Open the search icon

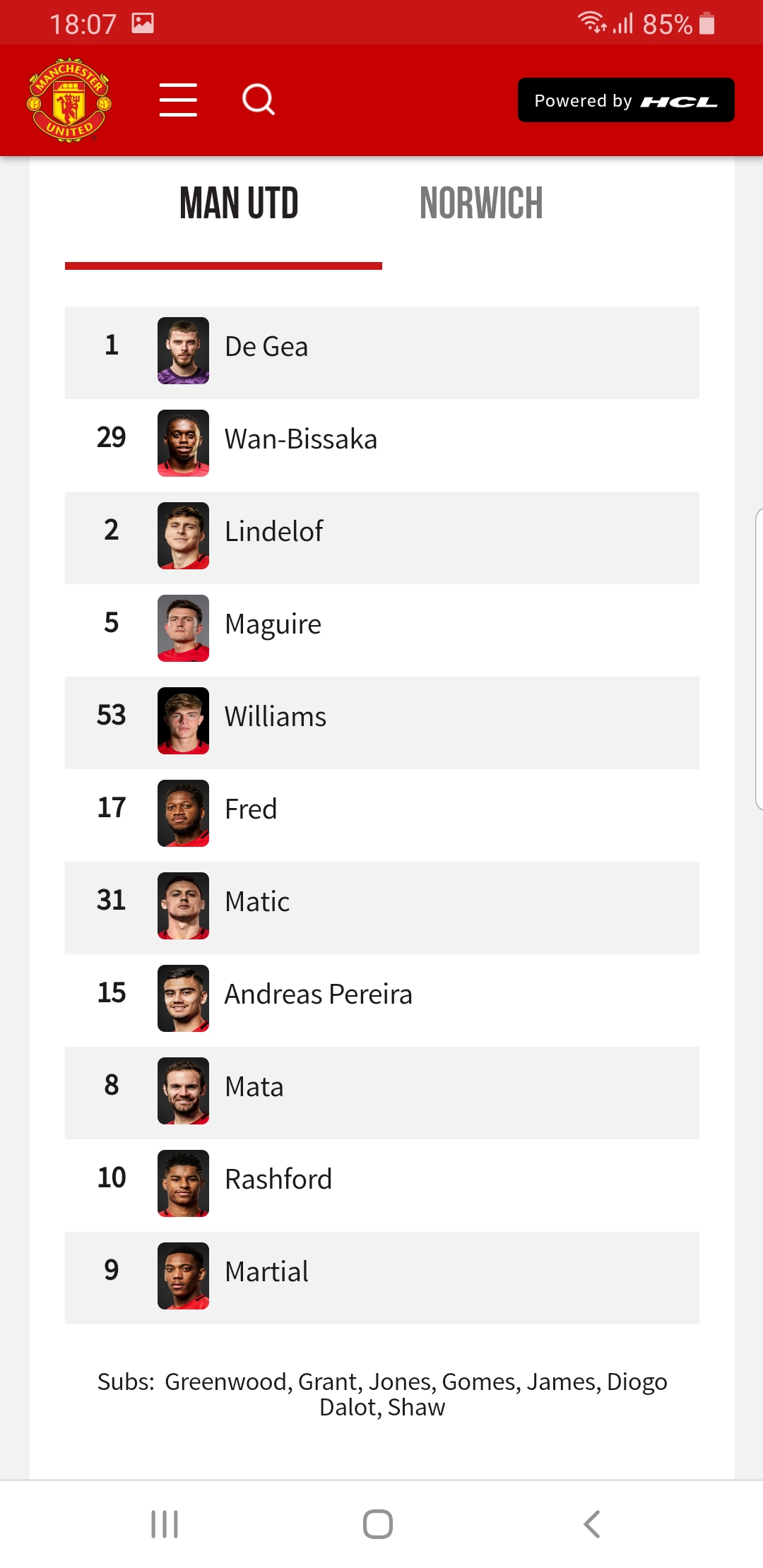pyautogui.click(x=259, y=100)
